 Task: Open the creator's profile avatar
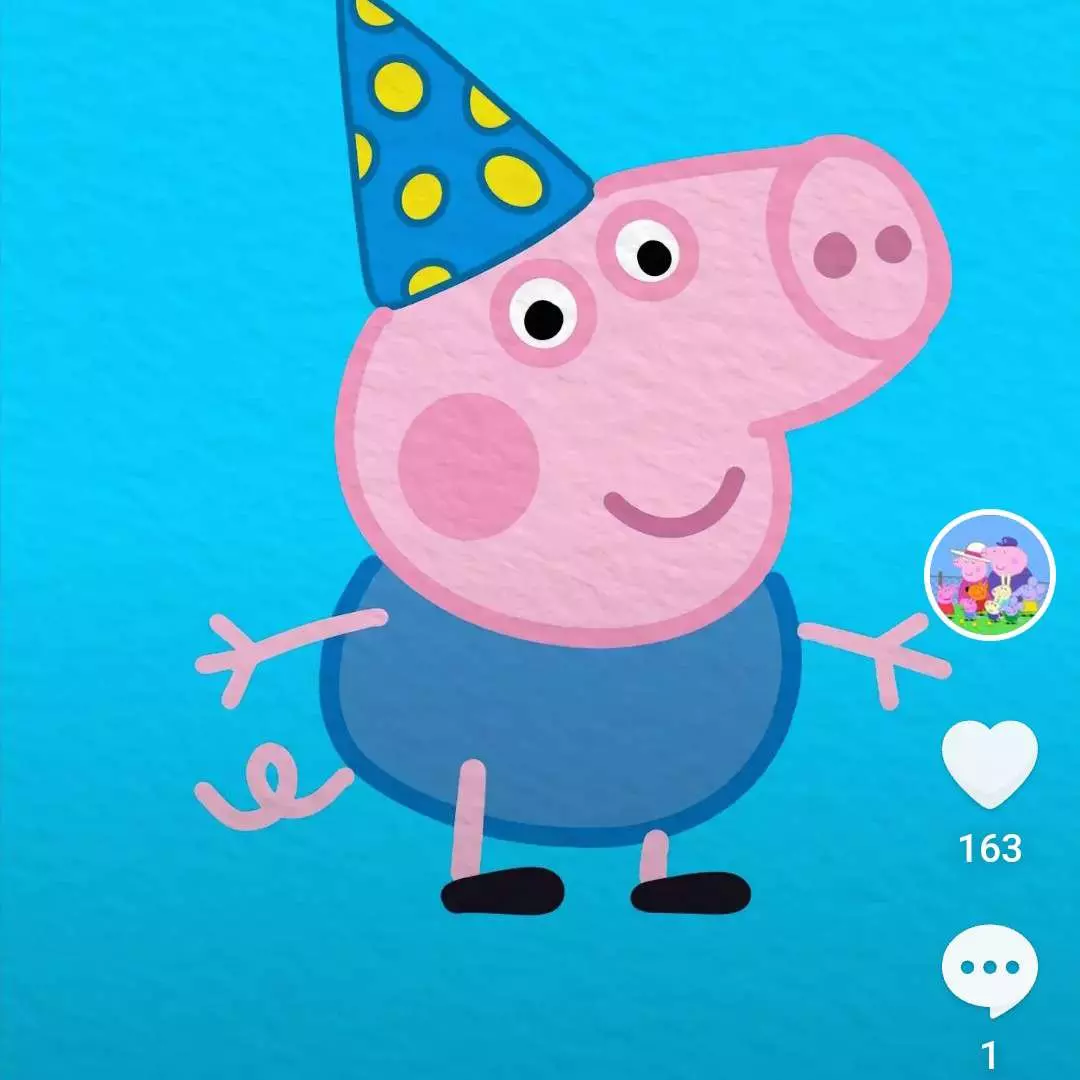coord(989,575)
